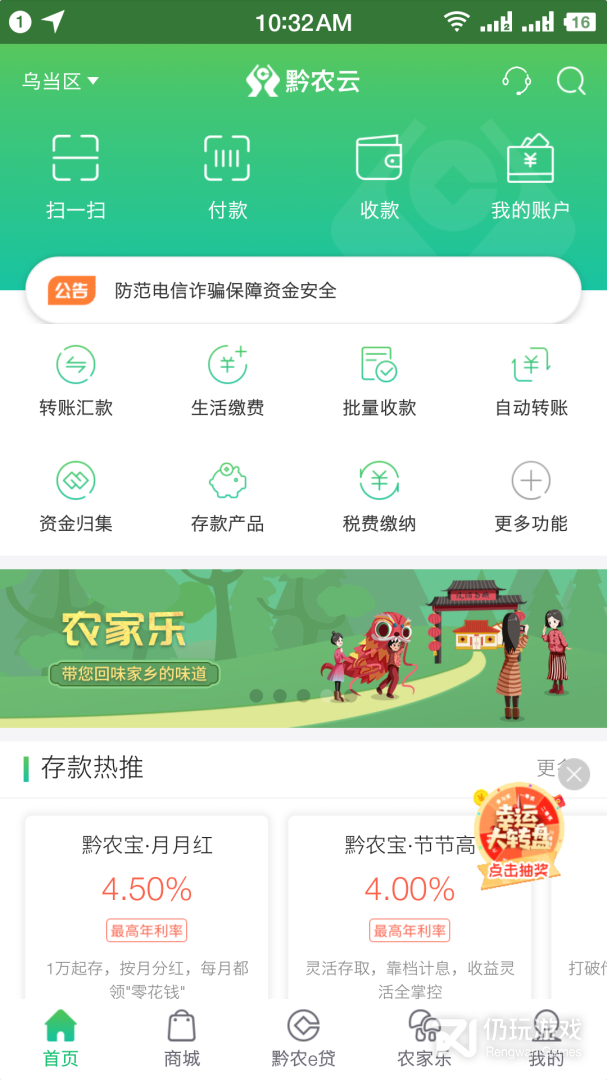Open 转账汇款 transfer service
The width and height of the screenshot is (607, 1080).
[x=76, y=381]
